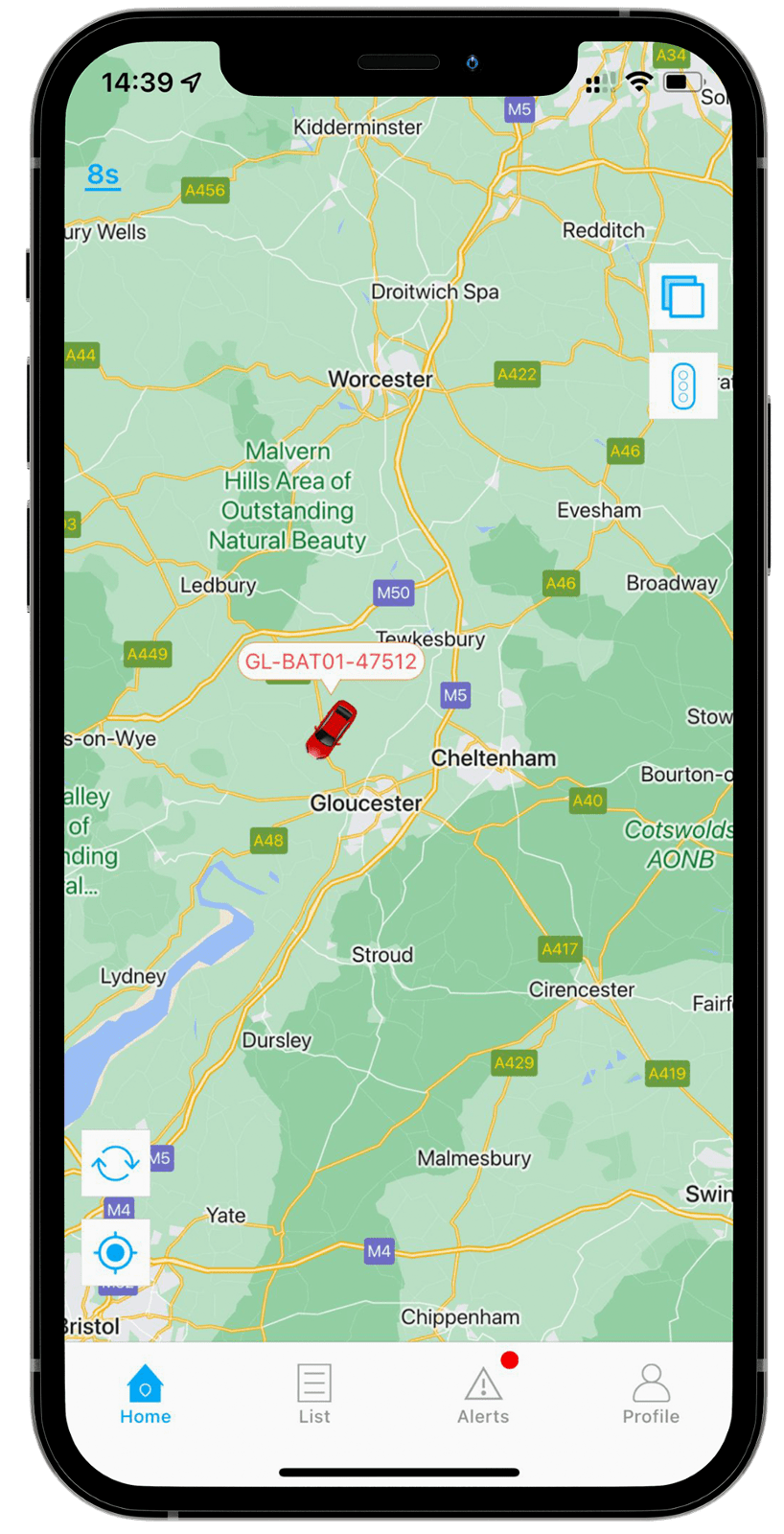Tap the 8s refresh countdown link
The width and height of the screenshot is (784, 1534).
103,174
